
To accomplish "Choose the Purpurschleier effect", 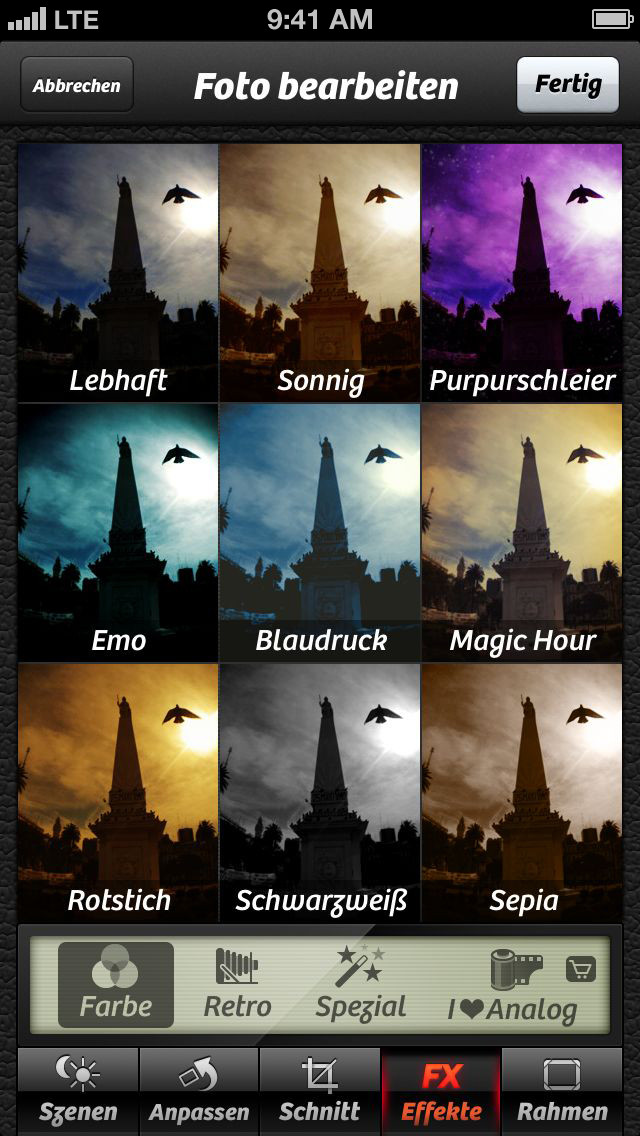I will coord(522,272).
